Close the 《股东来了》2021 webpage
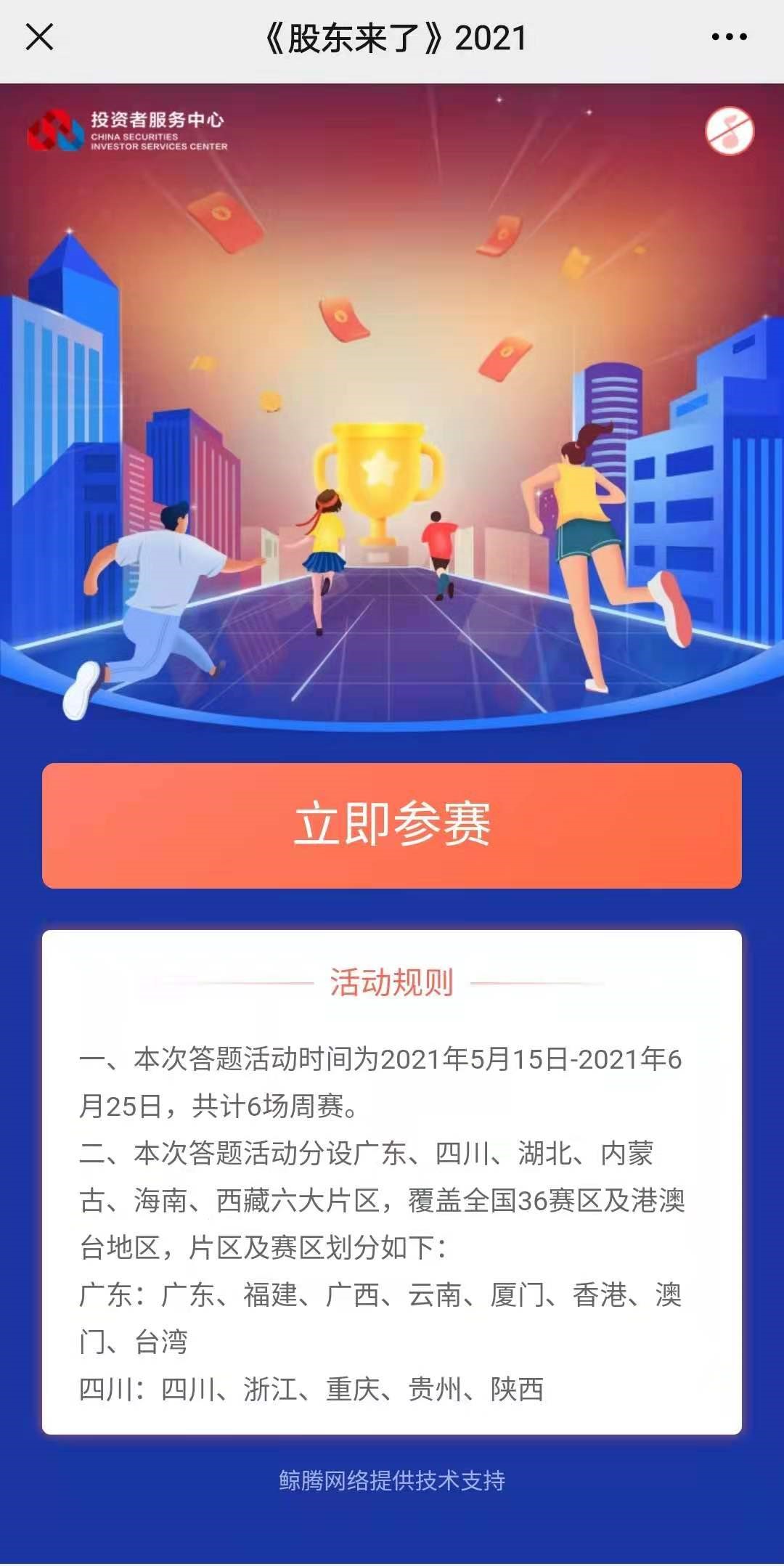Screen dimensions: 784x1566 (x=39, y=37)
